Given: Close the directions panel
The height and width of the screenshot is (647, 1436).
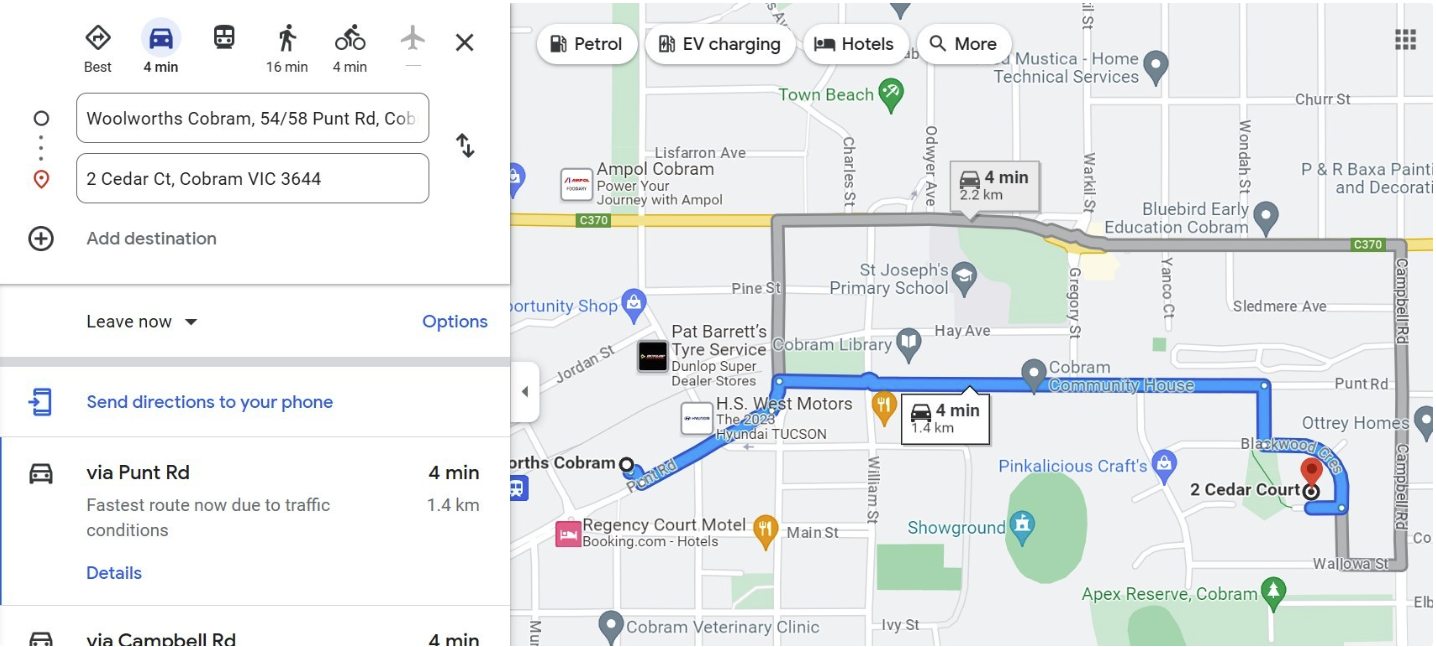Looking at the screenshot, I should click(x=464, y=42).
